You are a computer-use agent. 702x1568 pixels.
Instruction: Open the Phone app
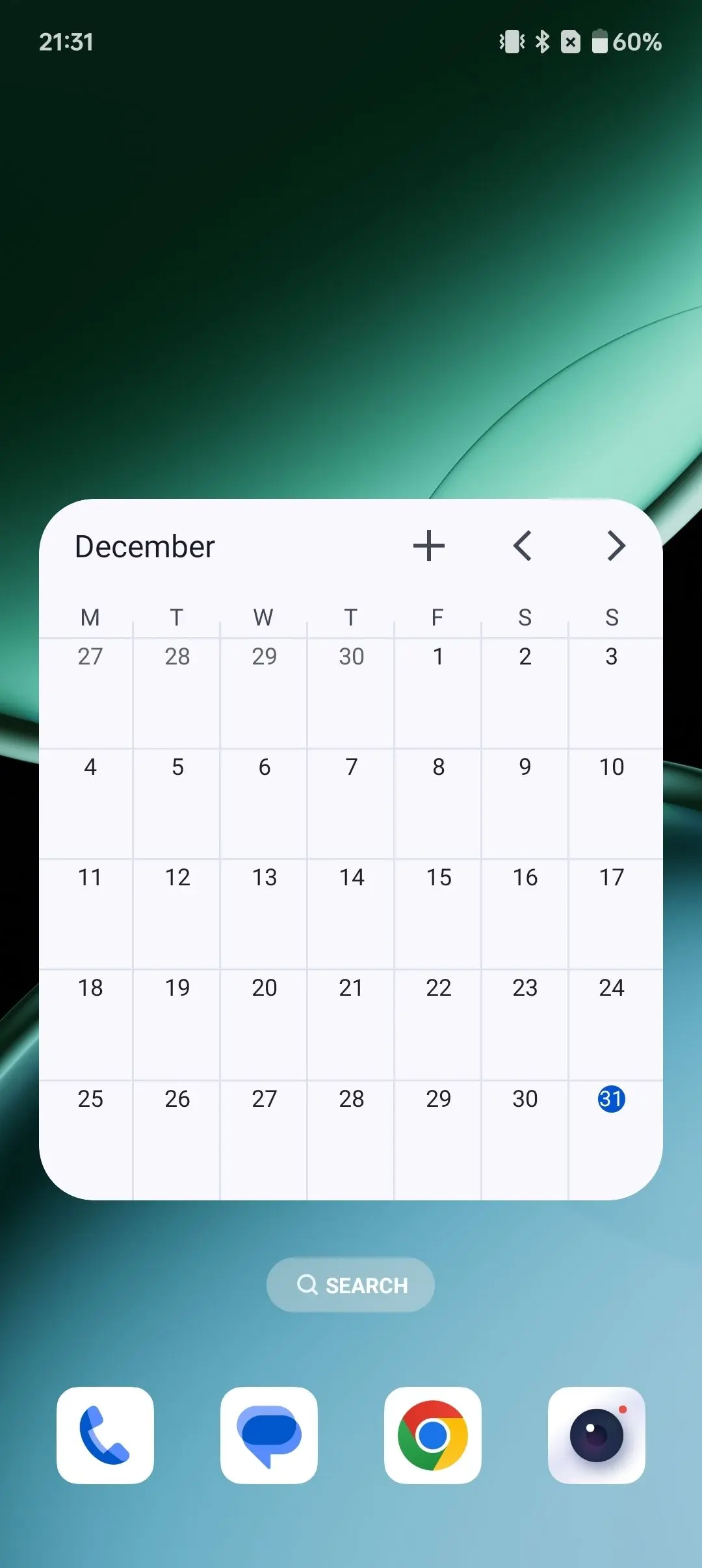click(105, 1435)
